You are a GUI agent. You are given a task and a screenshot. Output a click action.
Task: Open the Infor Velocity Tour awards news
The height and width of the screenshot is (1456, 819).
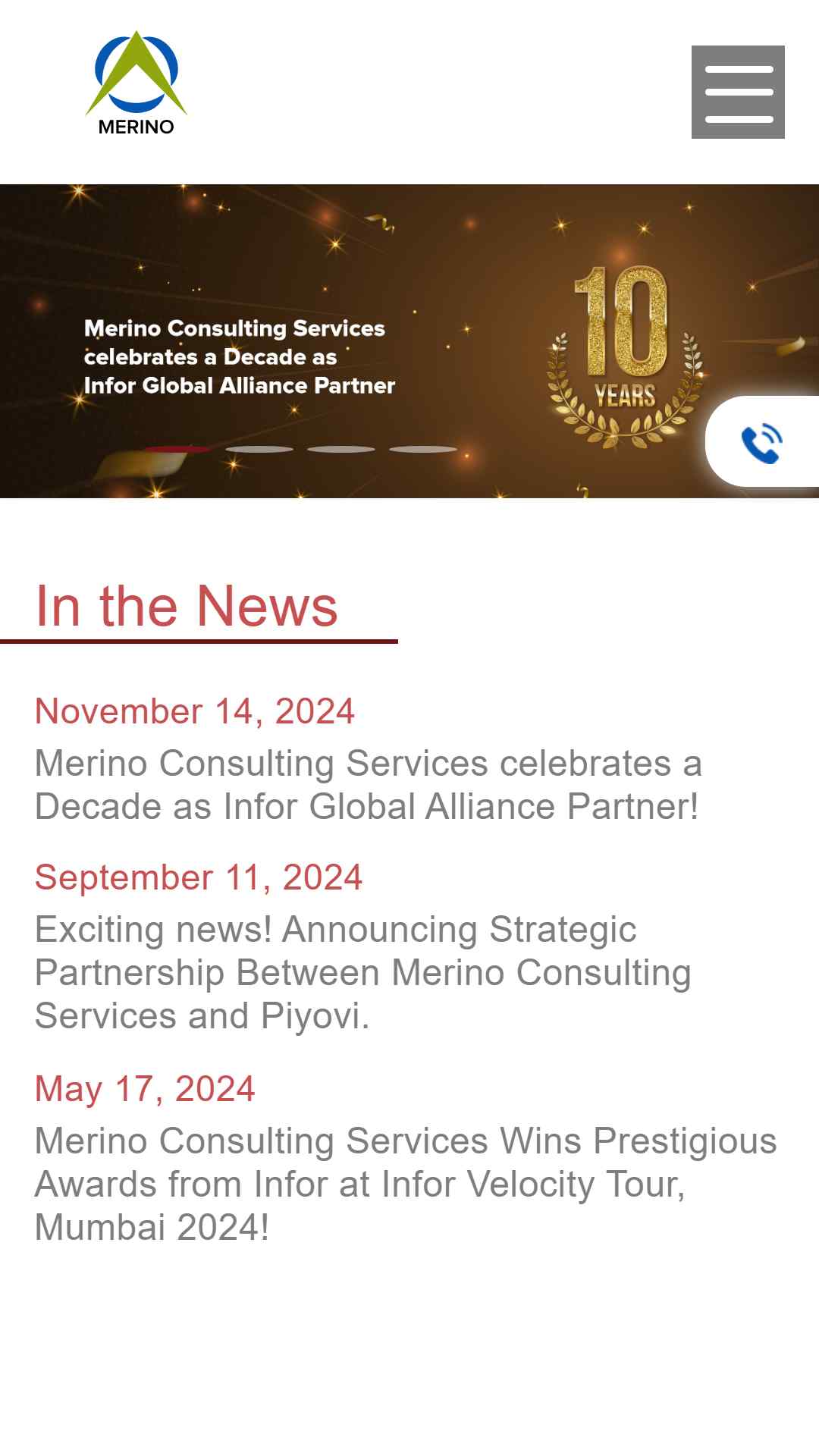[x=406, y=1184]
